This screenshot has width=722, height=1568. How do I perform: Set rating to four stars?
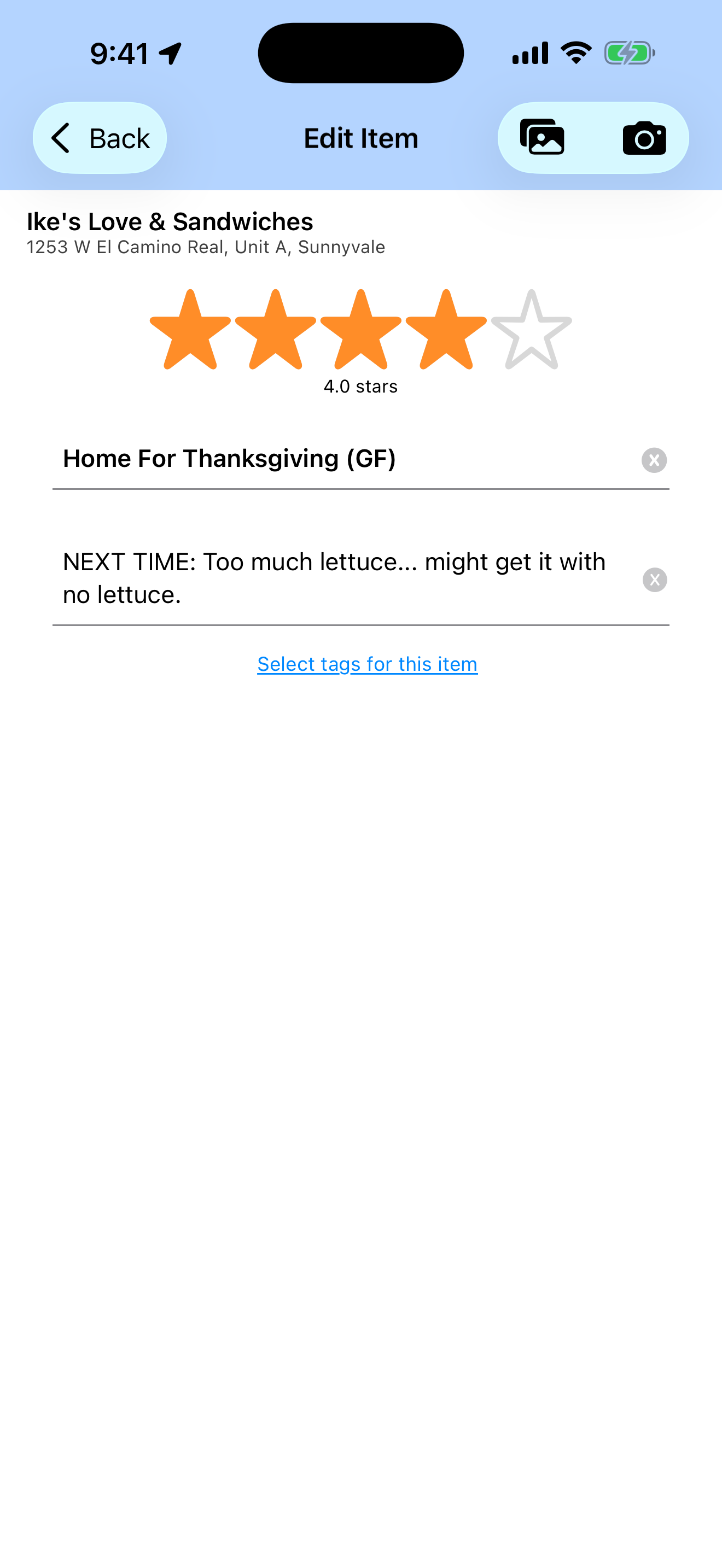(x=446, y=331)
